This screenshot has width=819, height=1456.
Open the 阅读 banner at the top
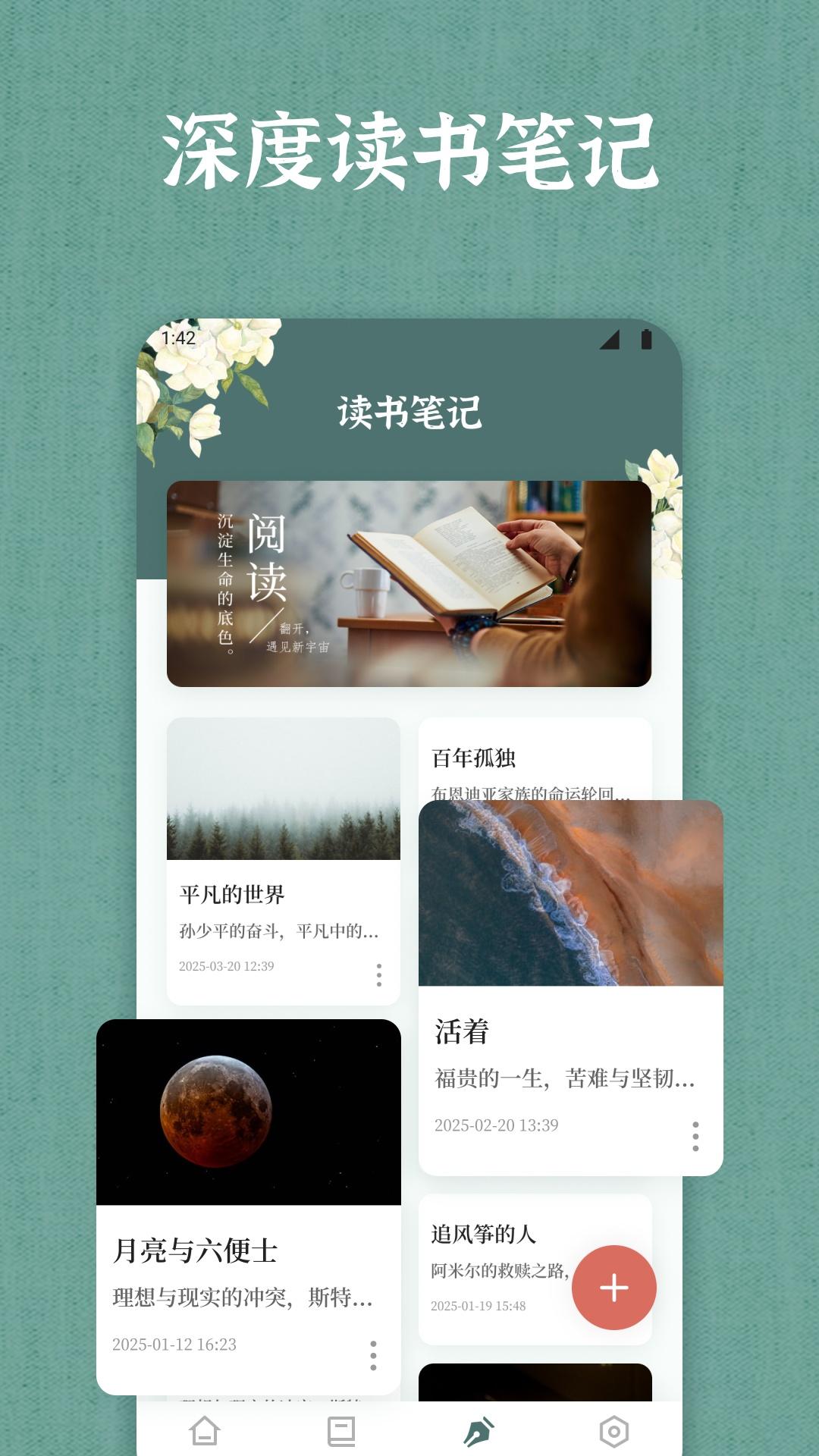point(409,582)
